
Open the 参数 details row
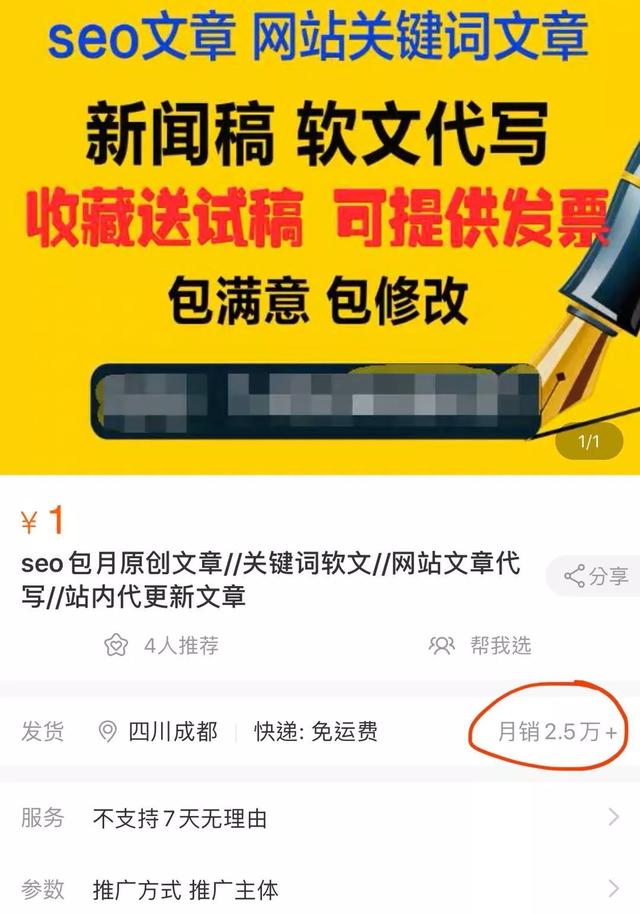tap(320, 889)
